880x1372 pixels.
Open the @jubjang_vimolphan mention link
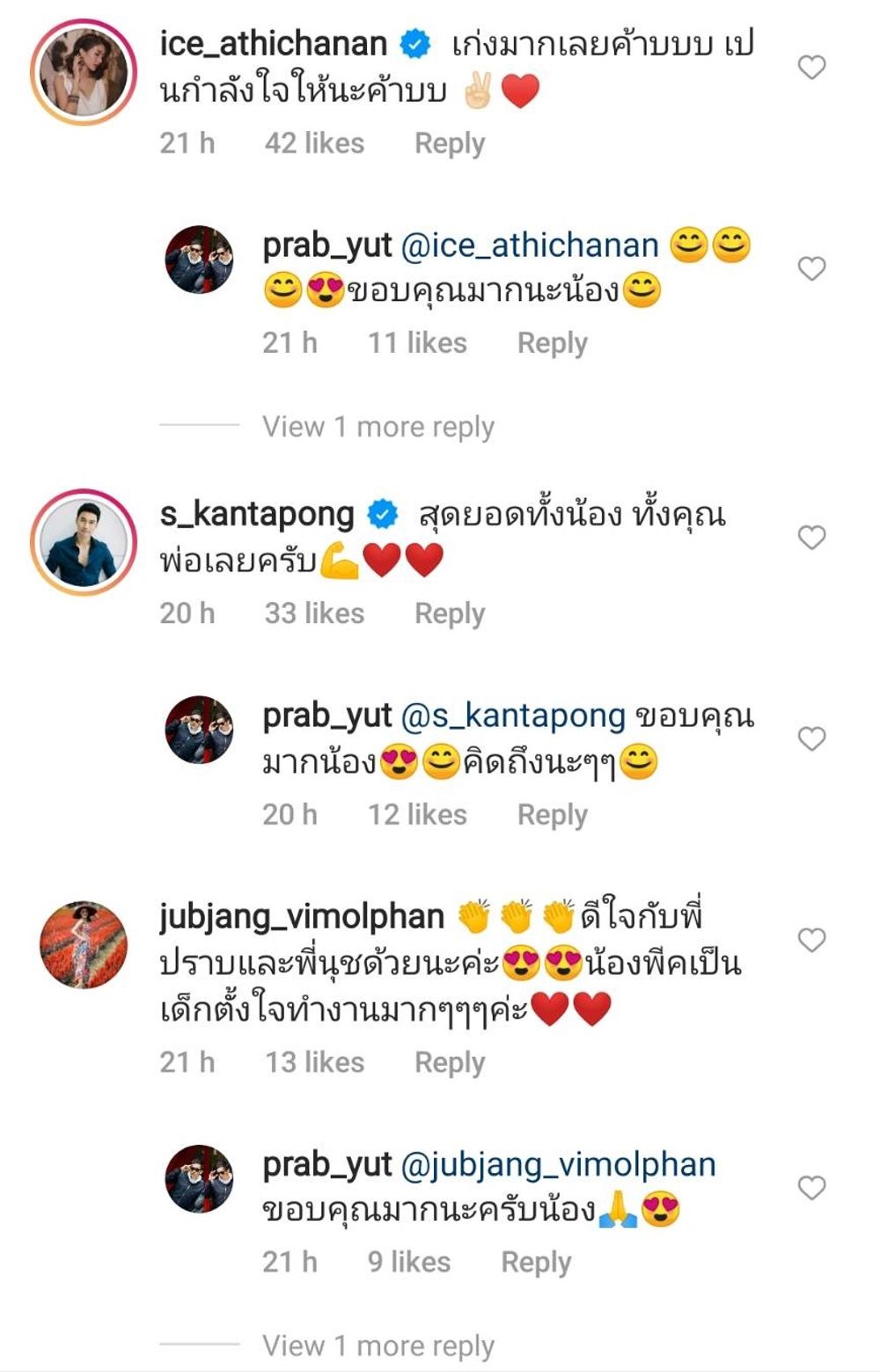(x=558, y=1165)
